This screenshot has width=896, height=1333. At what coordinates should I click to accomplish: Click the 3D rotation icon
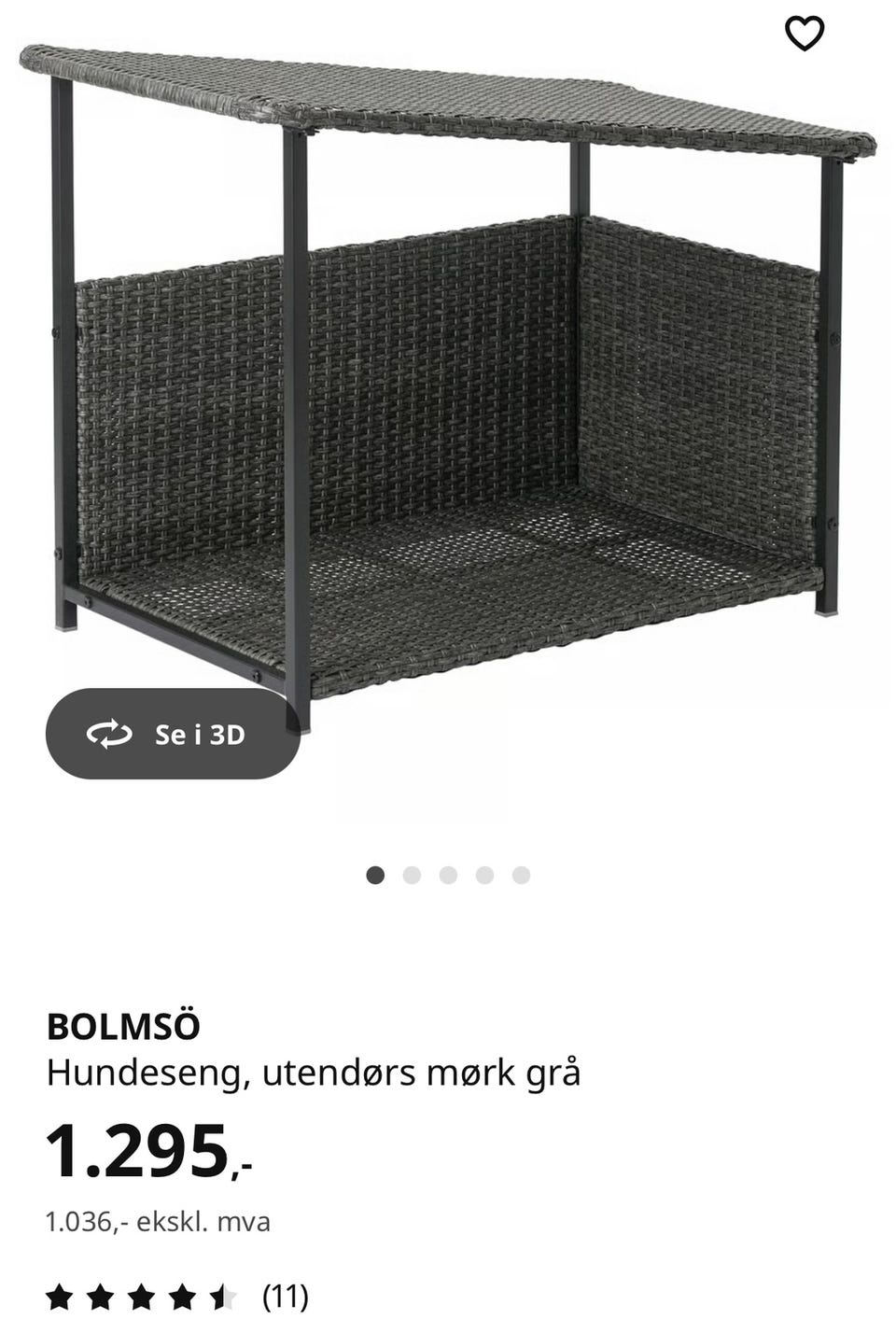click(x=110, y=734)
